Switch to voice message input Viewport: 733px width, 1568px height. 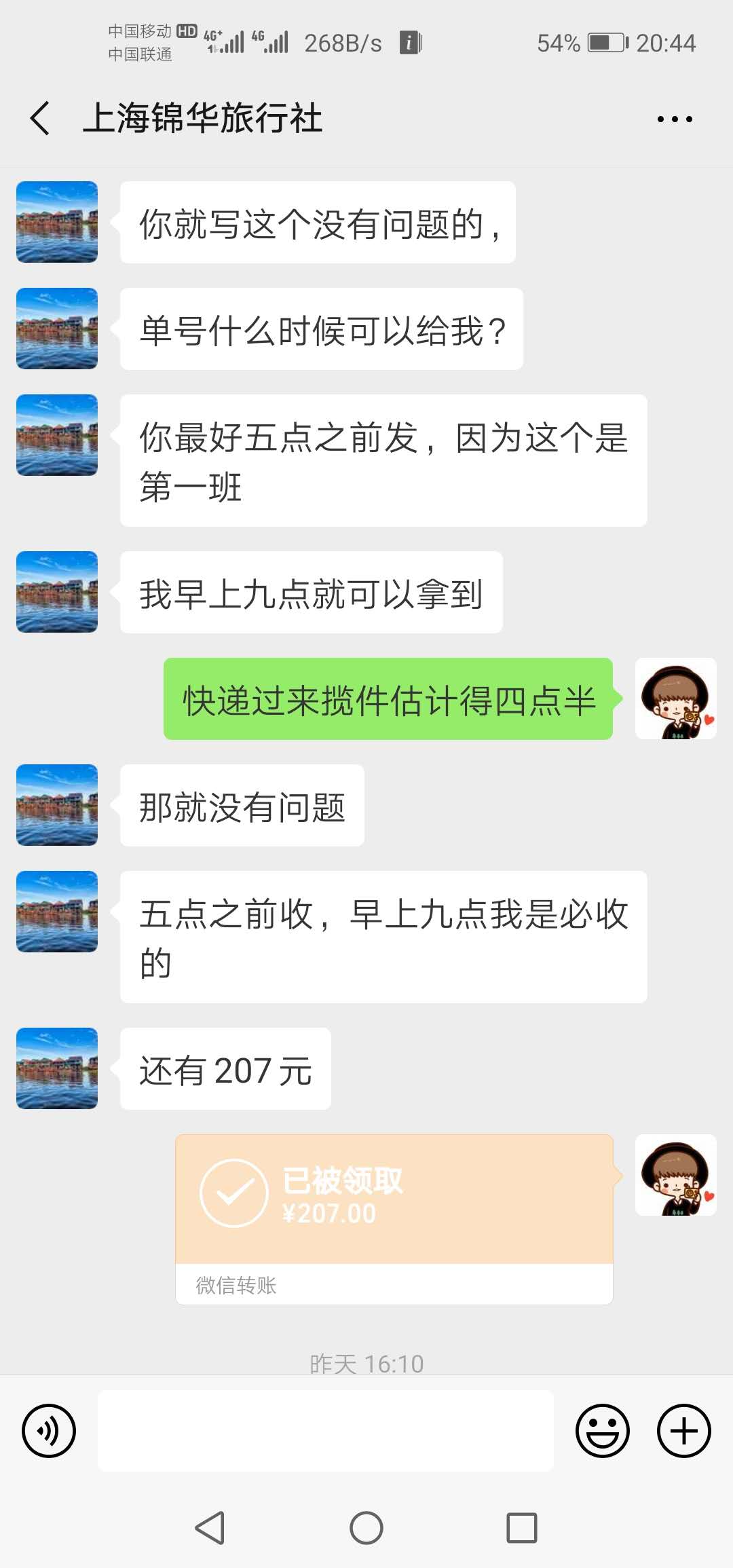point(49,1430)
